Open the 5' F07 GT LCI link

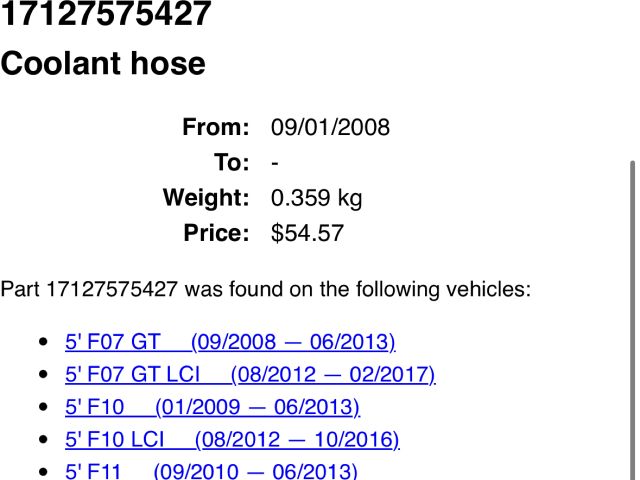(250, 375)
